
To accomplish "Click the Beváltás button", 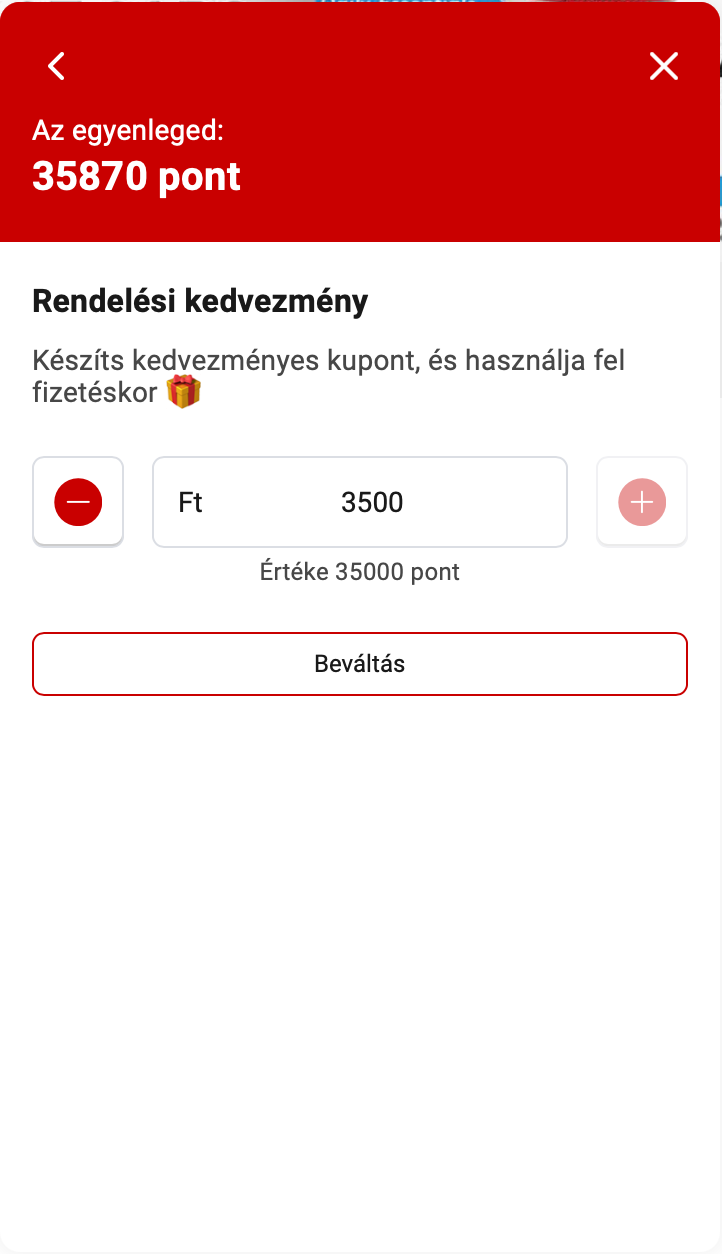I will [x=360, y=663].
